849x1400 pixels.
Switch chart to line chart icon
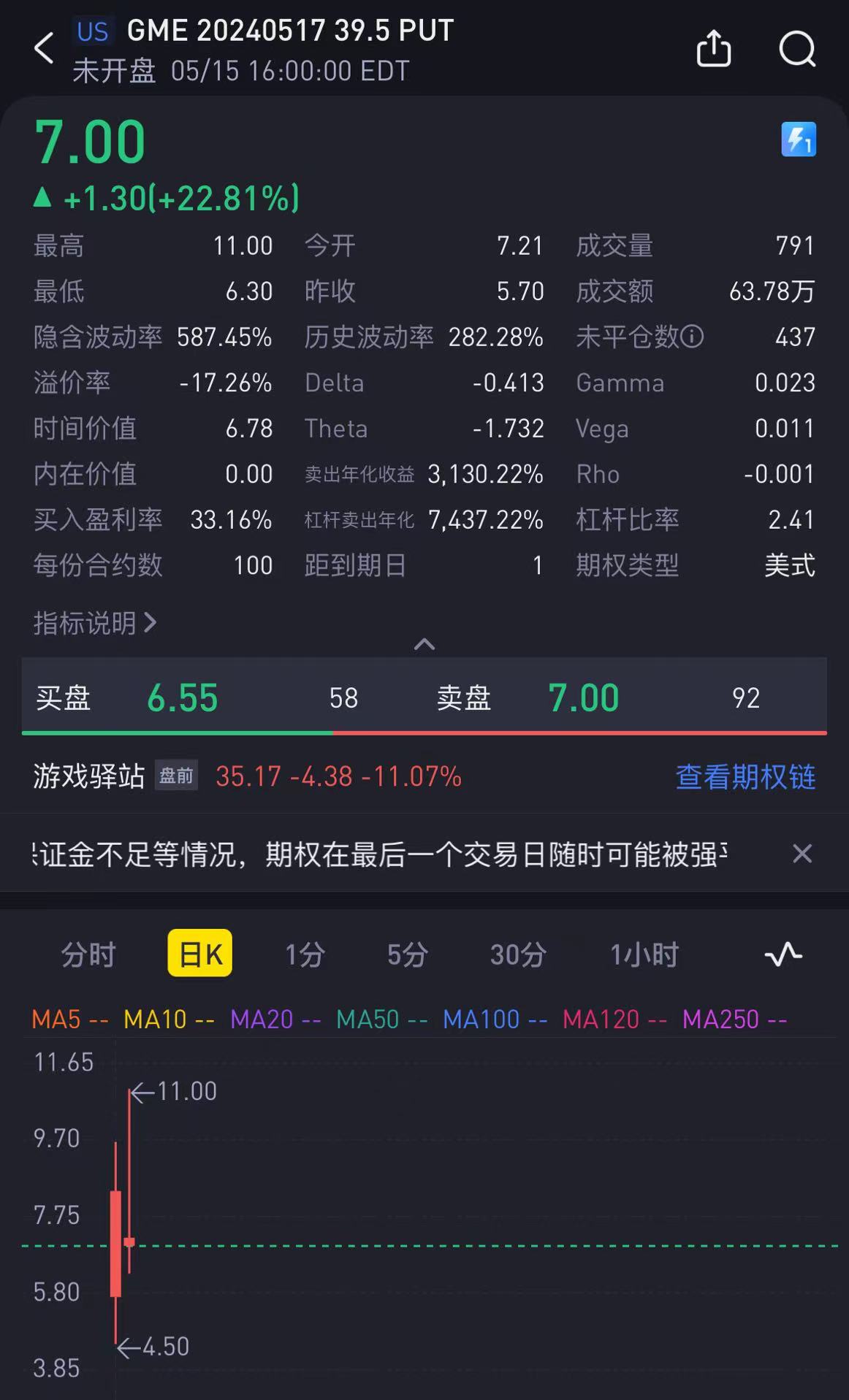coord(783,953)
